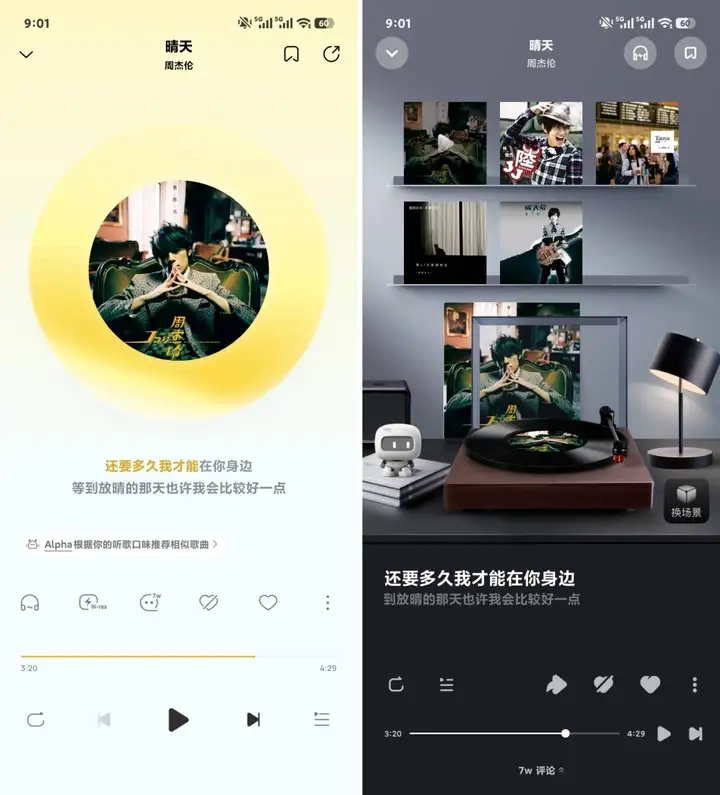Collapse the yellow light player with the chevron
The image size is (720, 795).
click(27, 54)
